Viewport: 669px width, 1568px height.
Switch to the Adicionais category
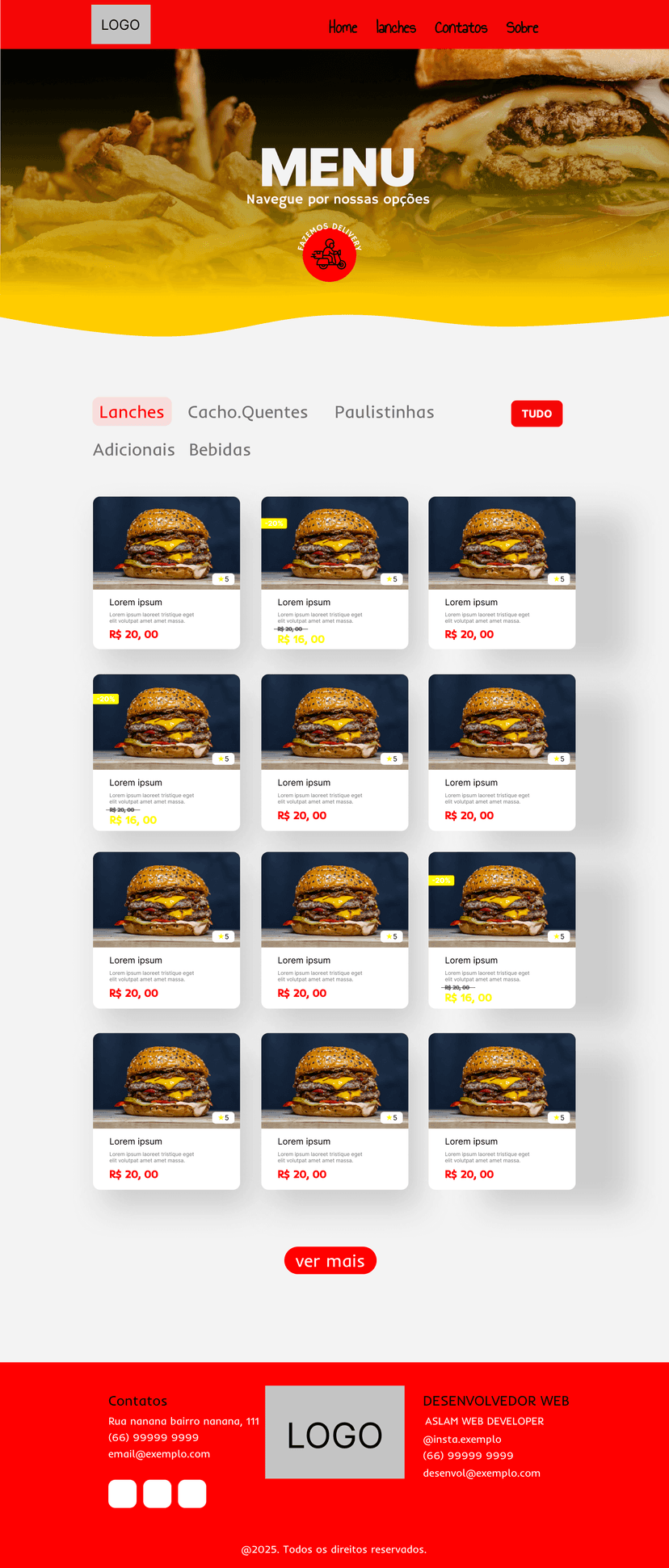(133, 450)
